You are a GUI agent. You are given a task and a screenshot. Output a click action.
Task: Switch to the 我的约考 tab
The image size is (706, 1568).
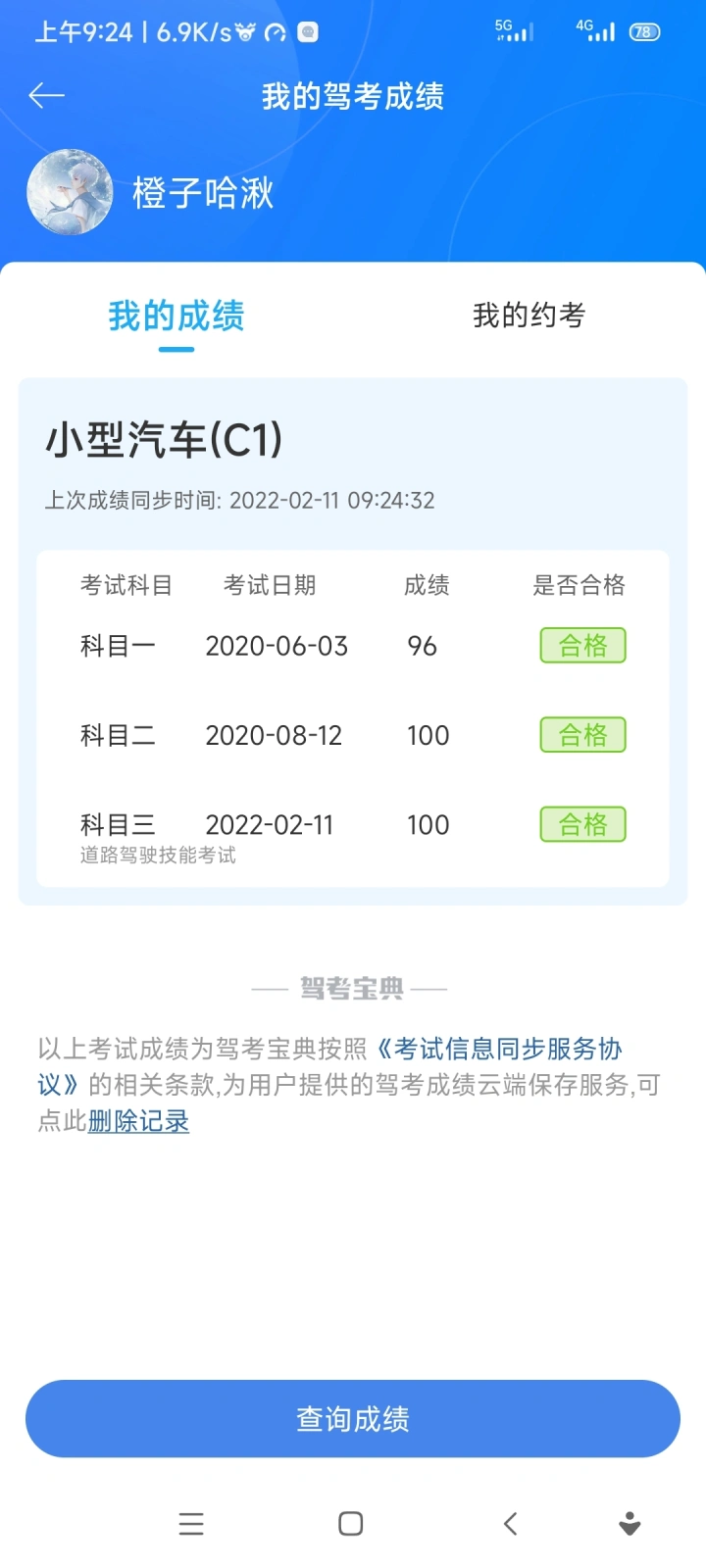point(529,316)
